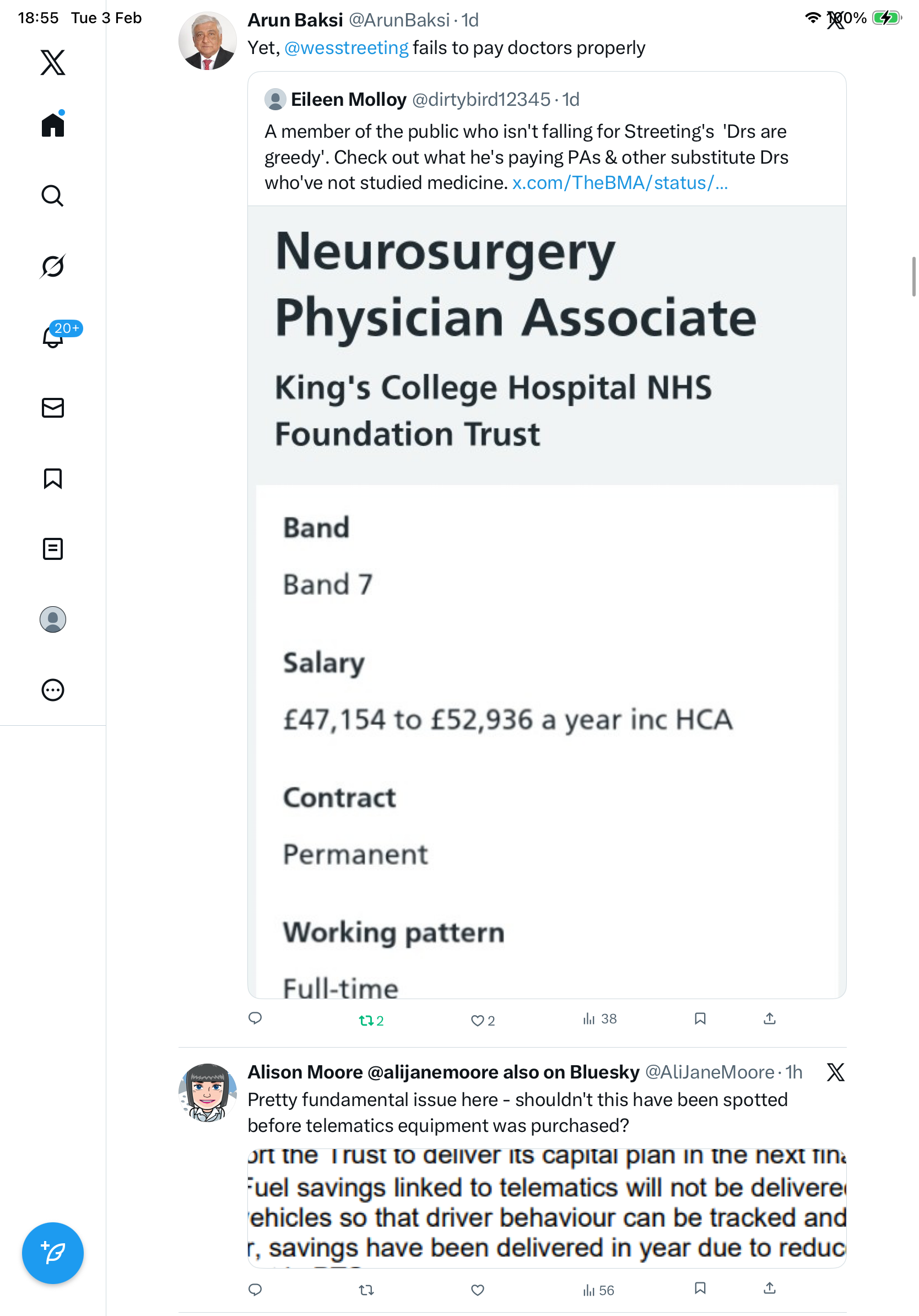919x1316 pixels.
Task: Share Arun Baksi's post
Action: [x=769, y=1018]
